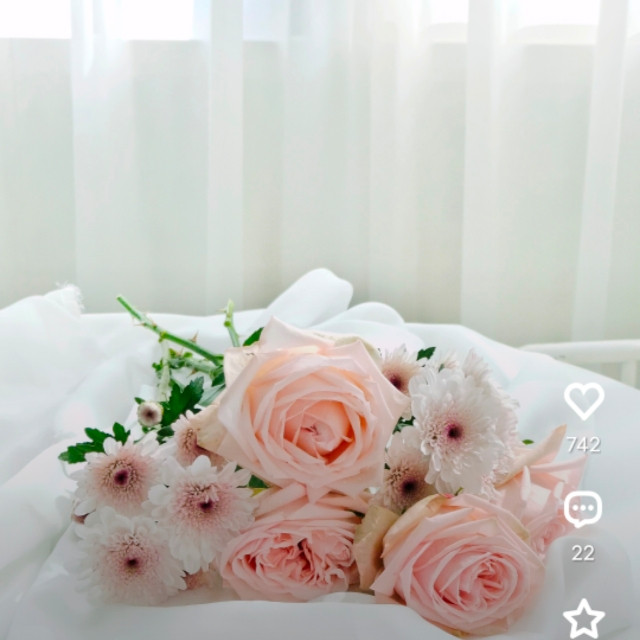Save post with the star icon
Viewport: 640px width, 640px height.
point(584,618)
